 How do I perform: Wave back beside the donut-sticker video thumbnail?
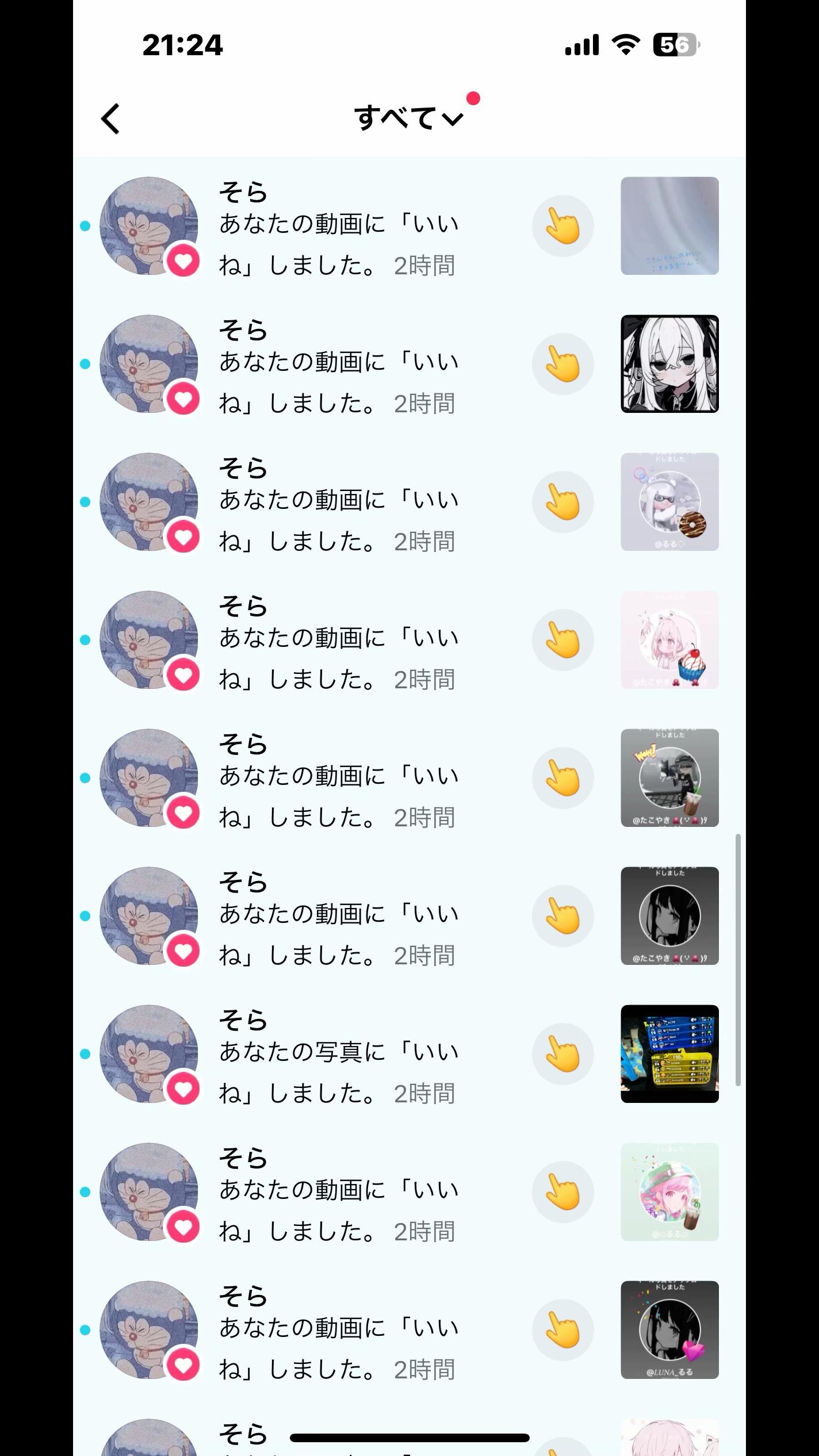coord(562,501)
